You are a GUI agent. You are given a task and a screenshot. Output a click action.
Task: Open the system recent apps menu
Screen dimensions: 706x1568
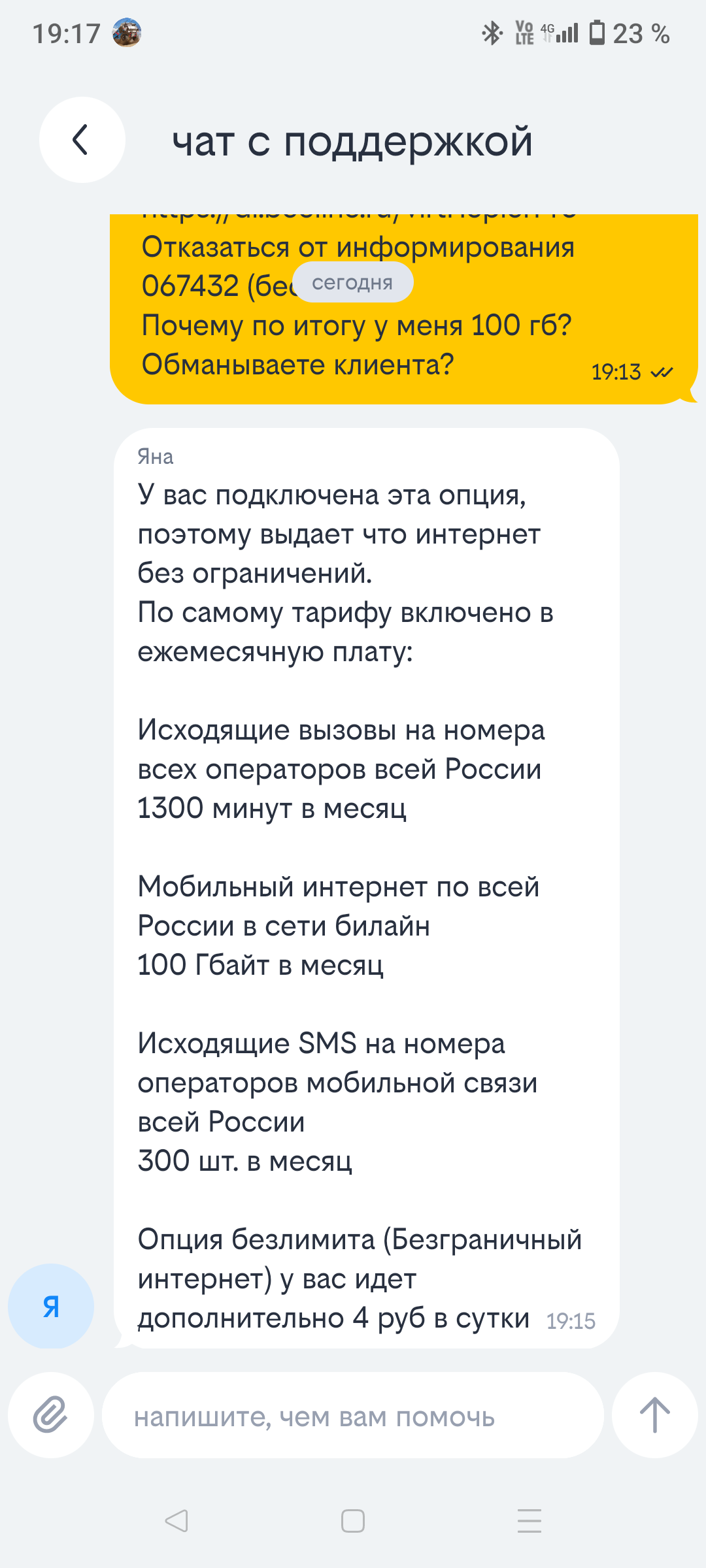coord(529,1521)
